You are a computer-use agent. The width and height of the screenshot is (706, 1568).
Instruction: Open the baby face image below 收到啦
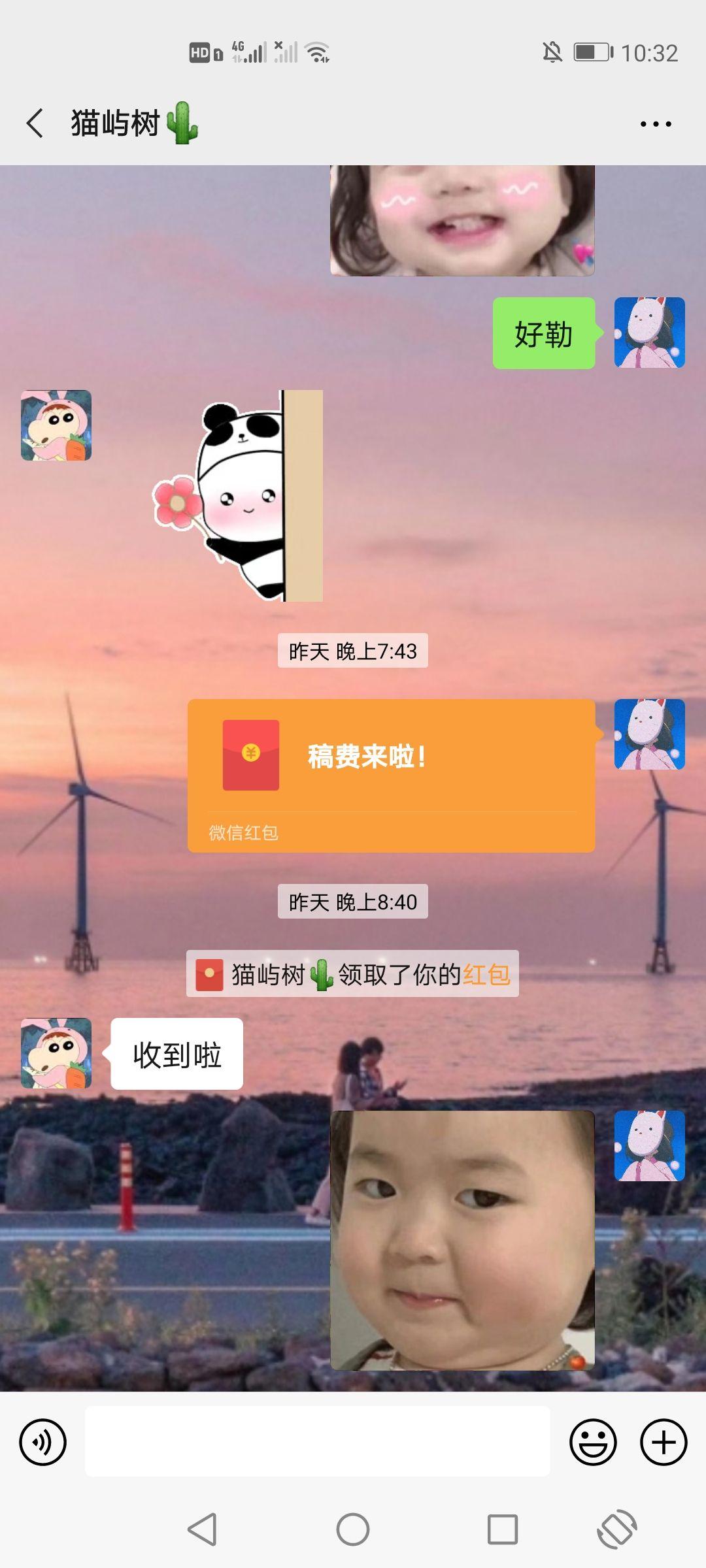tap(463, 1241)
